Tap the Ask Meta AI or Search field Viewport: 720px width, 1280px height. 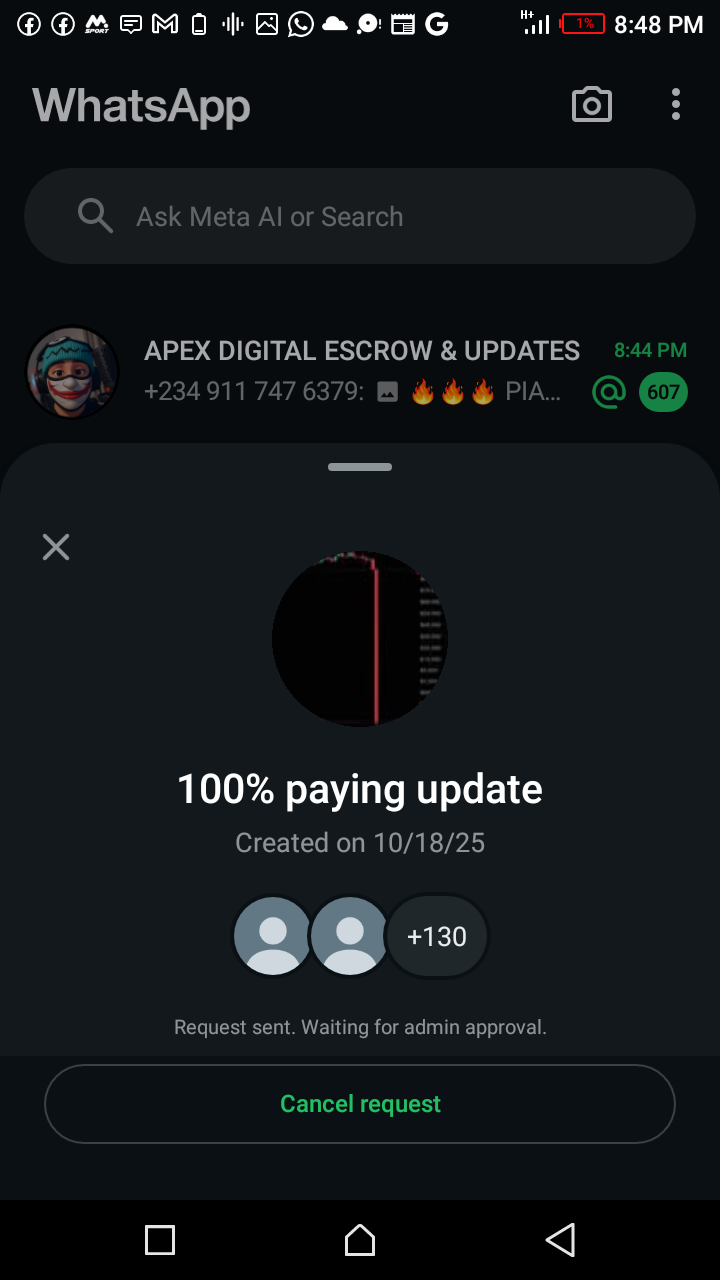360,216
